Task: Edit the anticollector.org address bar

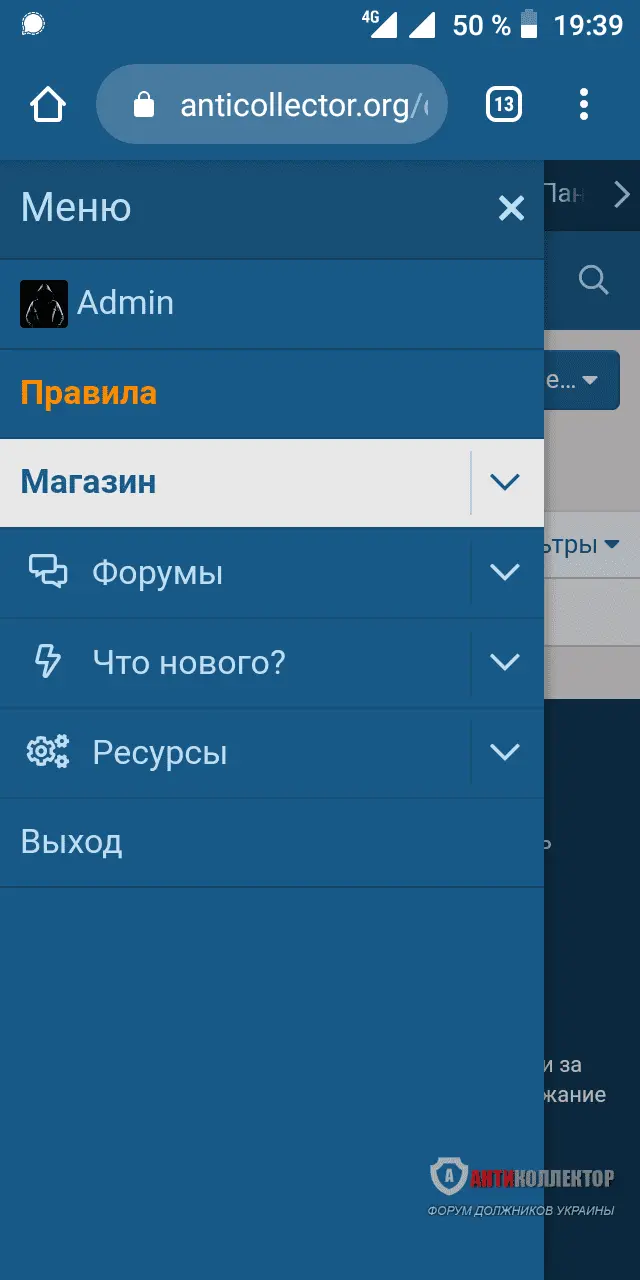Action: click(x=290, y=105)
